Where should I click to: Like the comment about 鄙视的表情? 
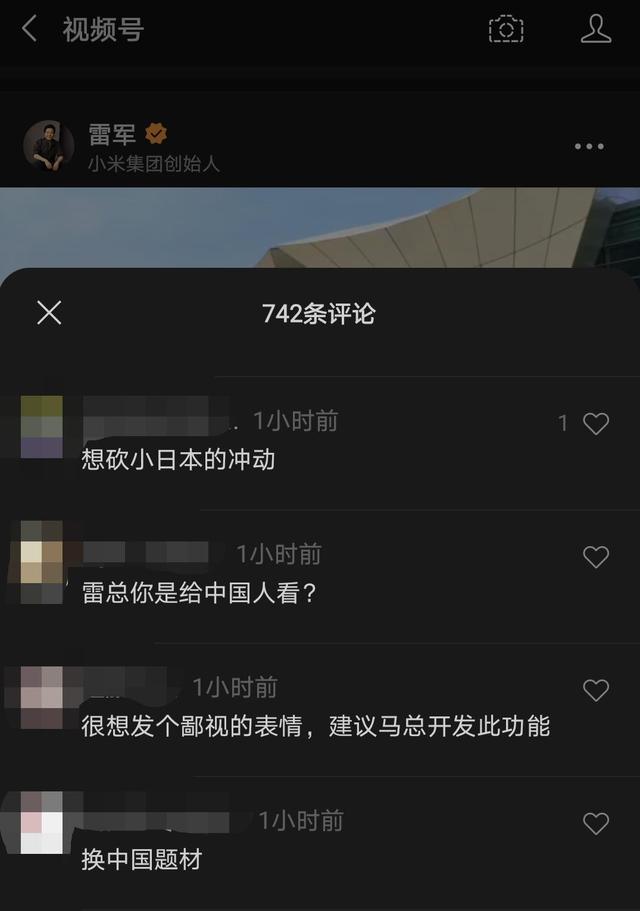596,690
